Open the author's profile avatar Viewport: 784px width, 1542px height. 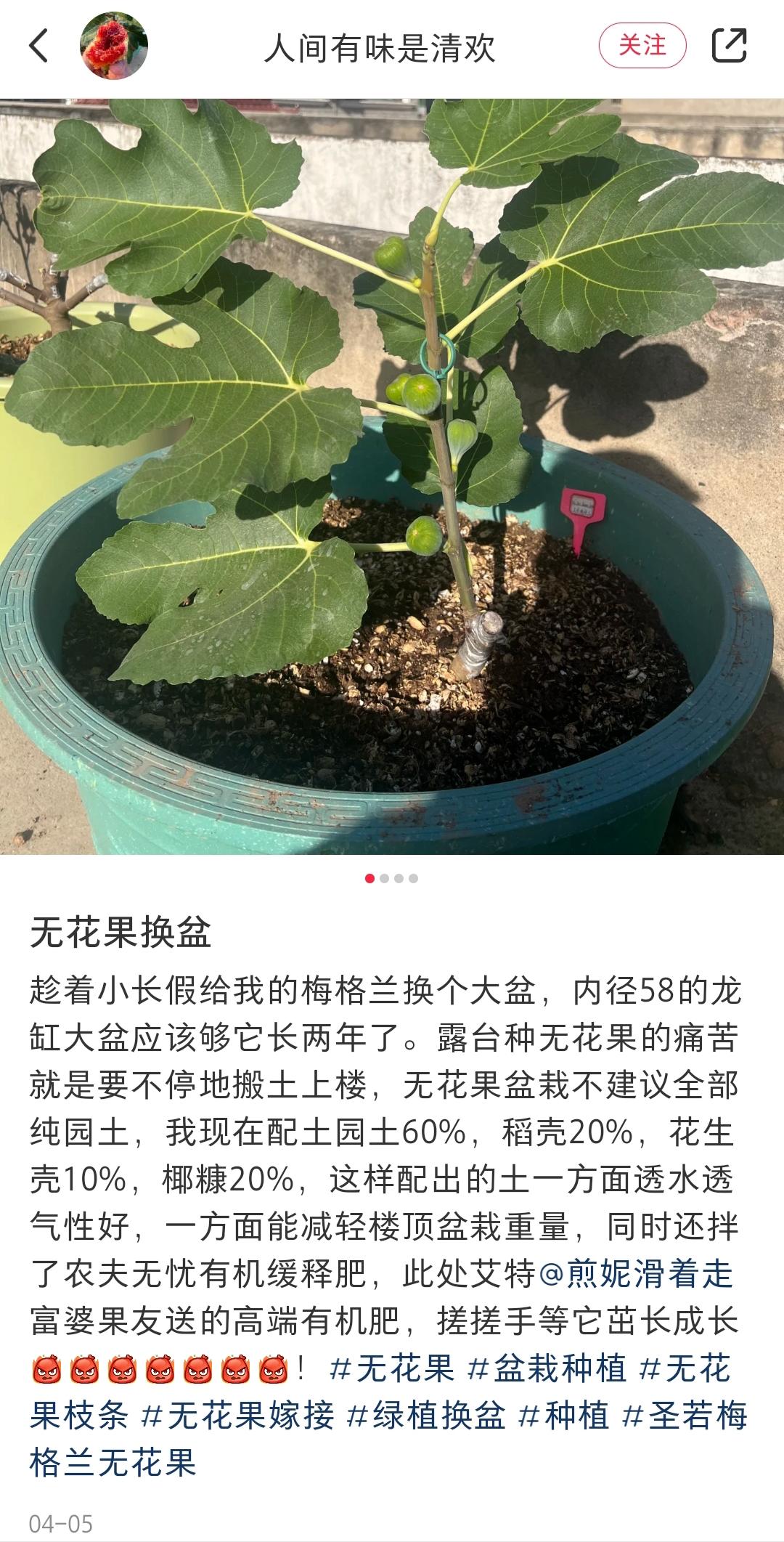[114, 46]
